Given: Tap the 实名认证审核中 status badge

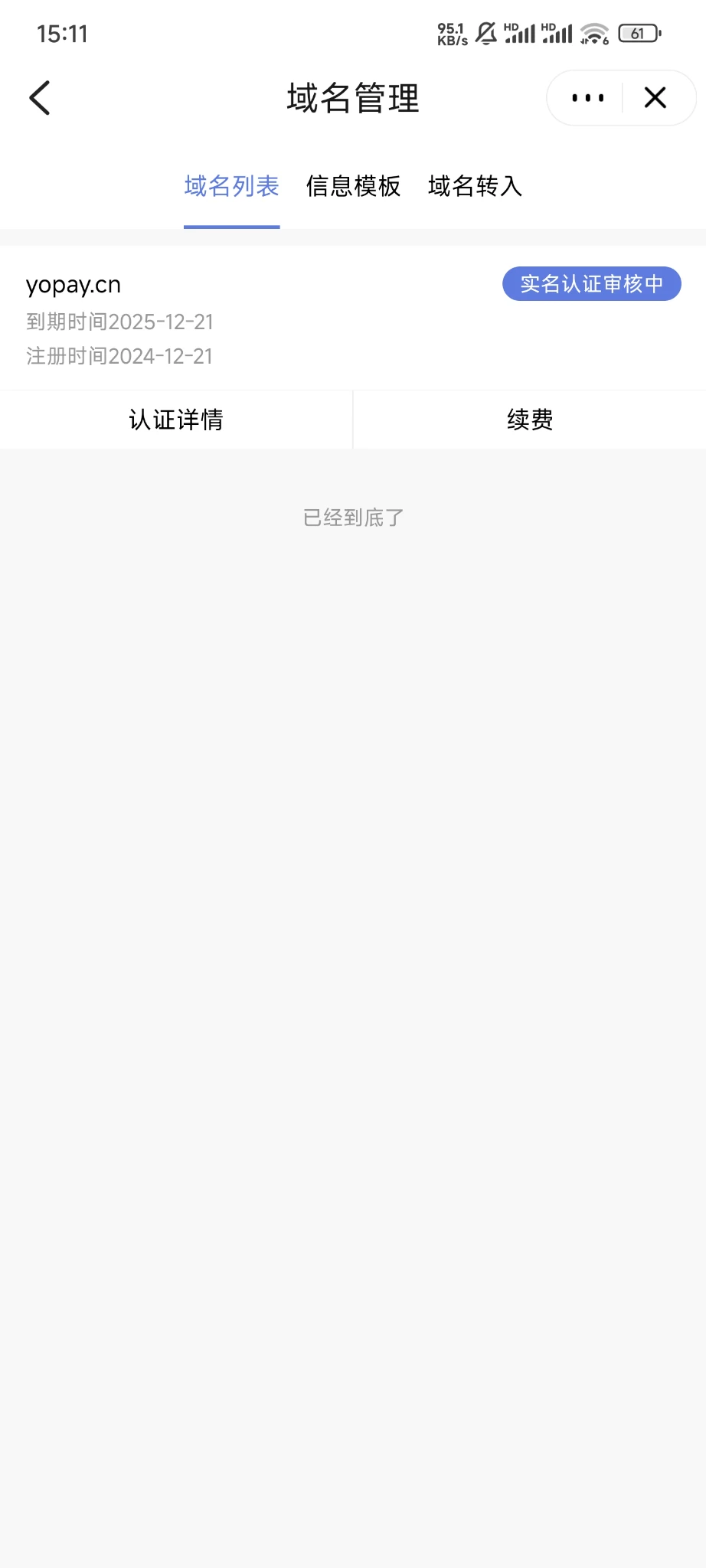Looking at the screenshot, I should pyautogui.click(x=591, y=284).
